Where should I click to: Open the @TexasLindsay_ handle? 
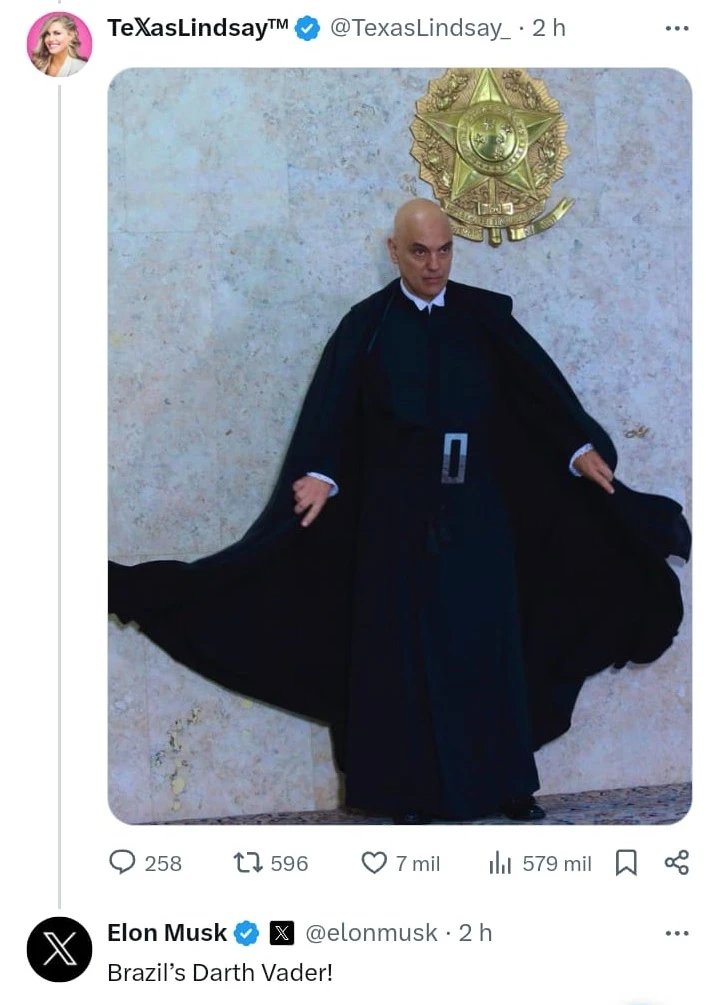420,28
